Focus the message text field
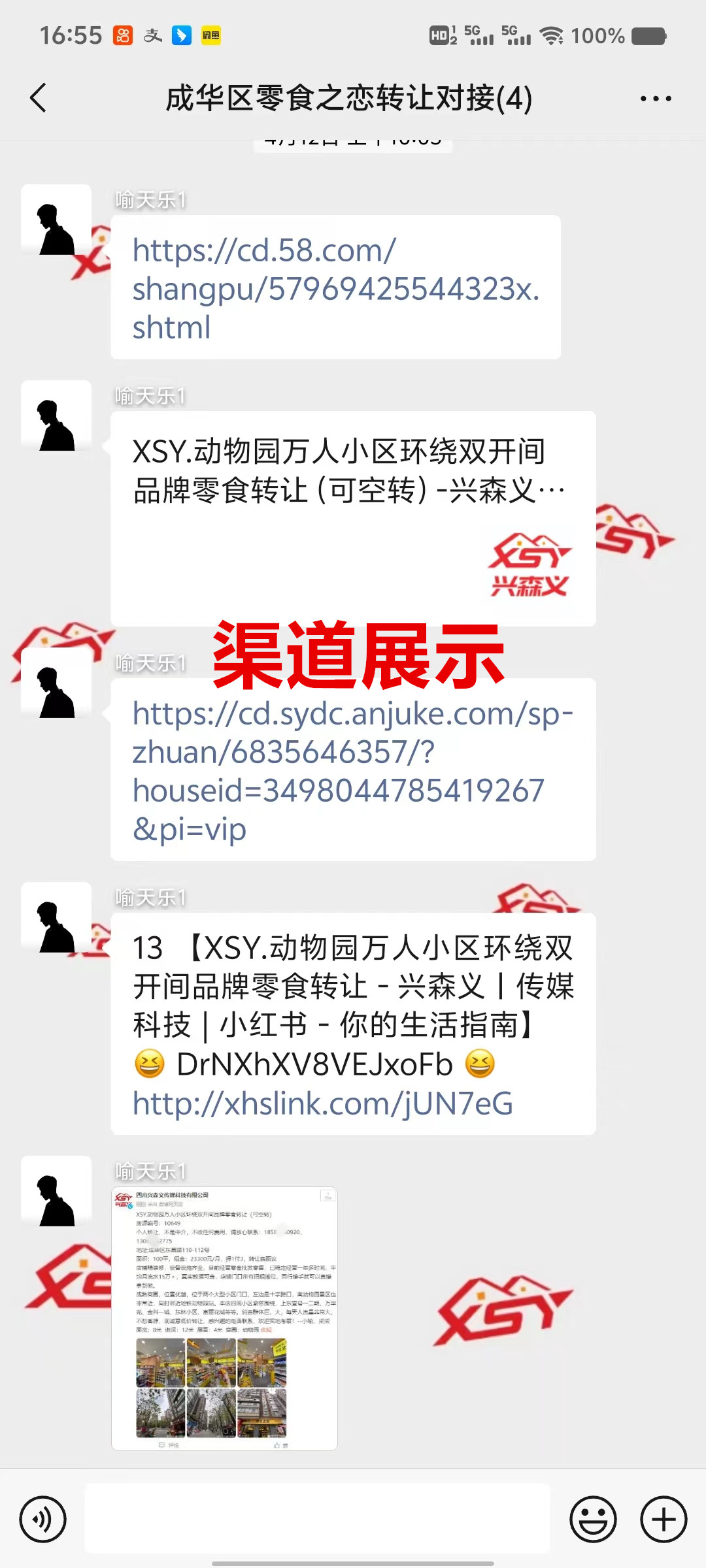 coord(317,1518)
